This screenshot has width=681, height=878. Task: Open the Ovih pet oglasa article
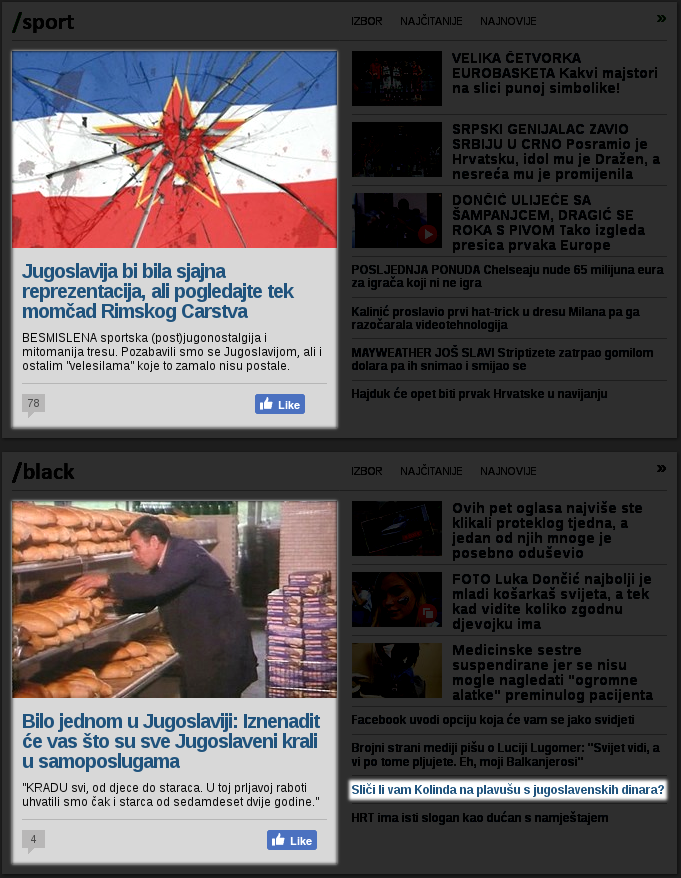click(547, 530)
